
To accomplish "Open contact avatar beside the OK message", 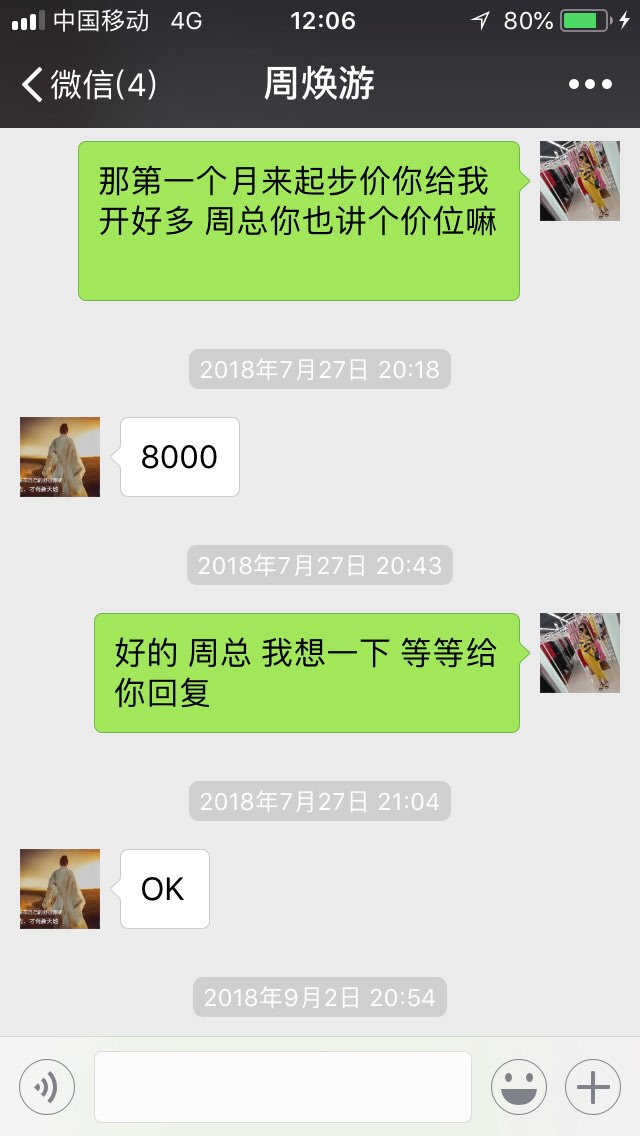I will (x=60, y=889).
